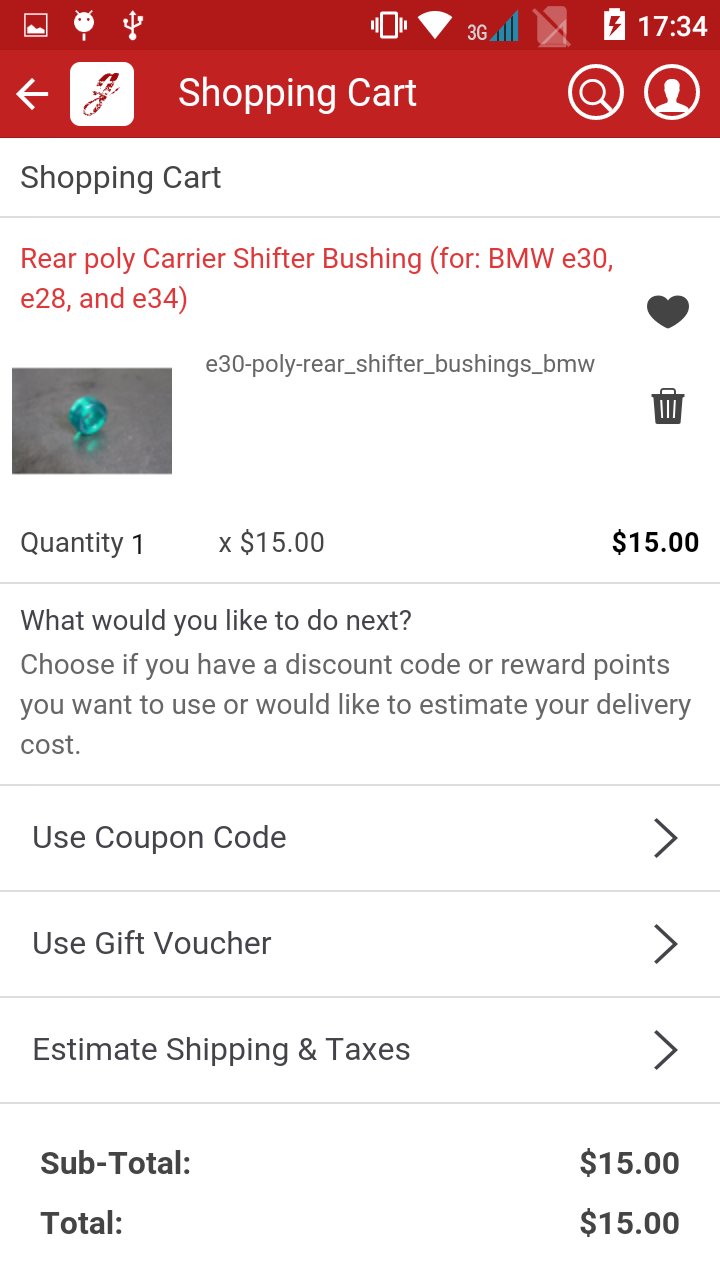
Task: Edit the quantity field
Action: click(x=138, y=544)
